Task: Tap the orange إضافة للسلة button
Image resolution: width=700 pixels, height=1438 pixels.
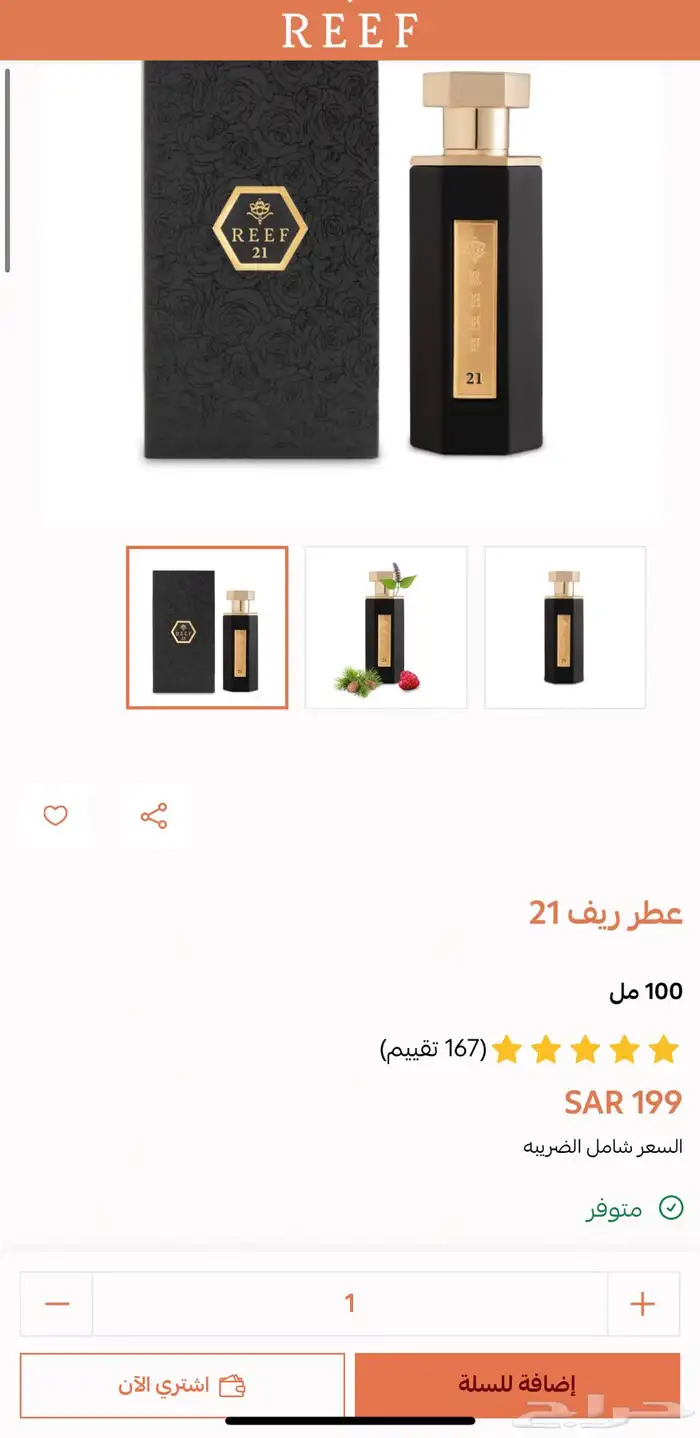Action: 517,1385
